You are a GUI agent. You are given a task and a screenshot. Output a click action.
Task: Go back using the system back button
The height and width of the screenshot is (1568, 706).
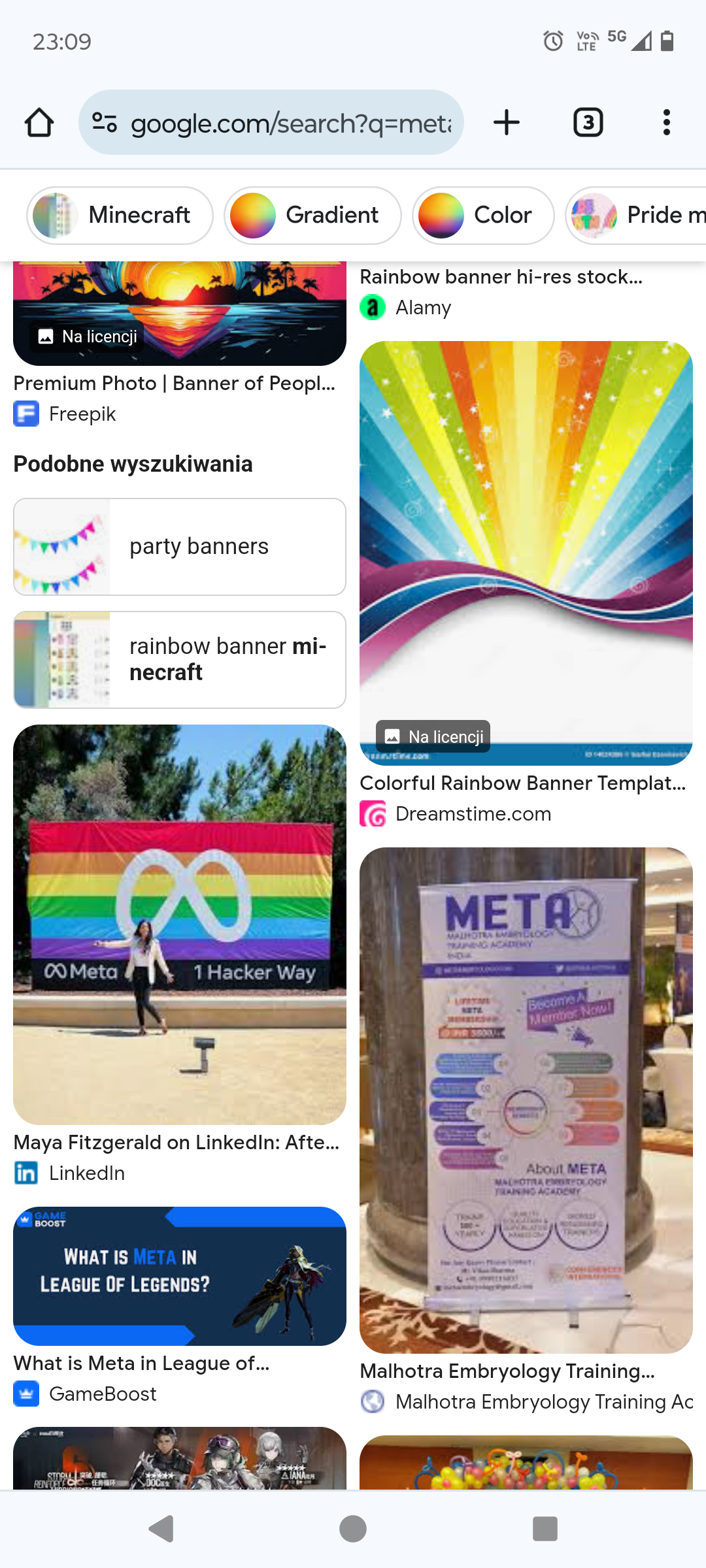point(161,1529)
